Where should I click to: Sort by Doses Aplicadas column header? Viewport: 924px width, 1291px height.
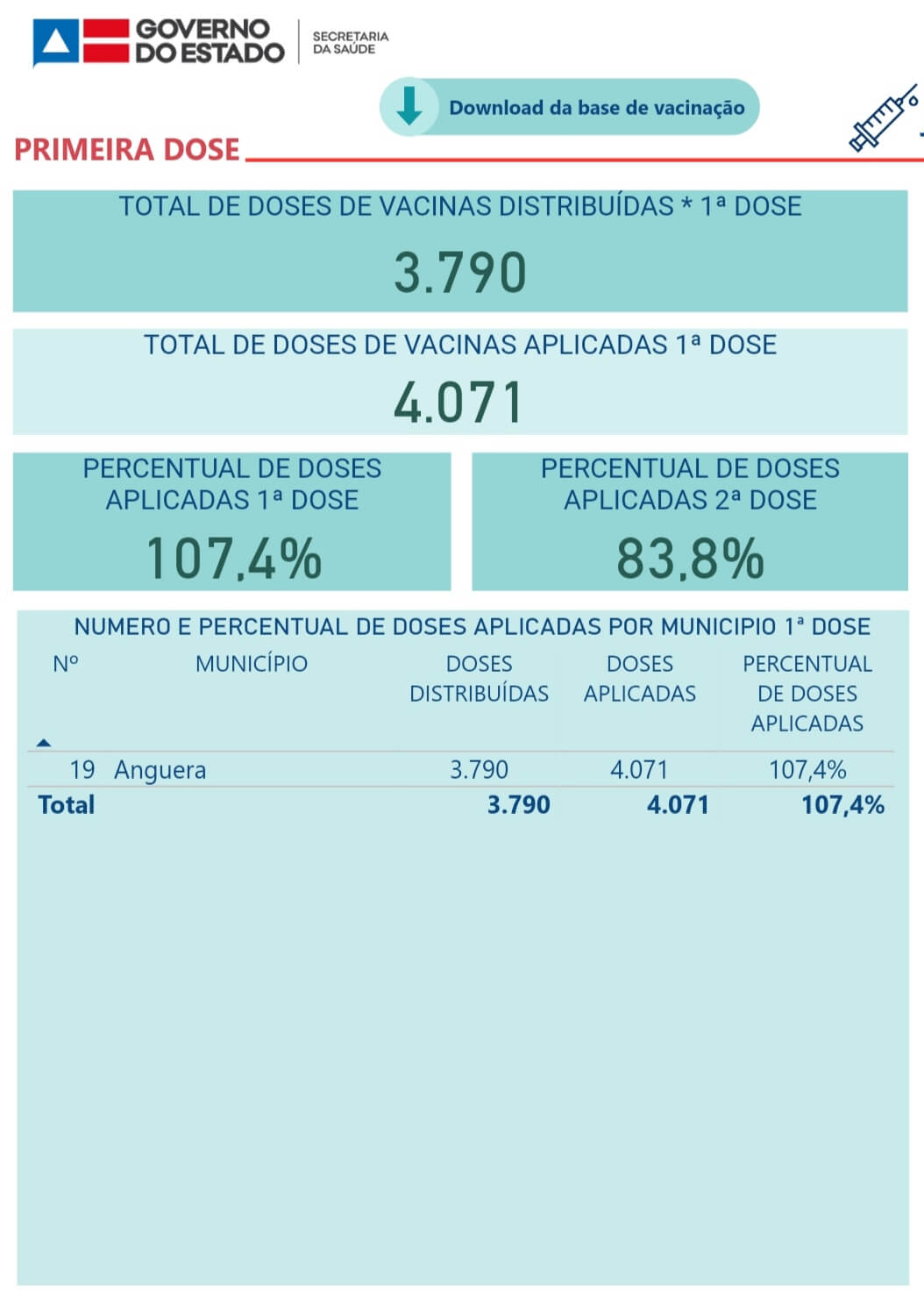pos(639,679)
